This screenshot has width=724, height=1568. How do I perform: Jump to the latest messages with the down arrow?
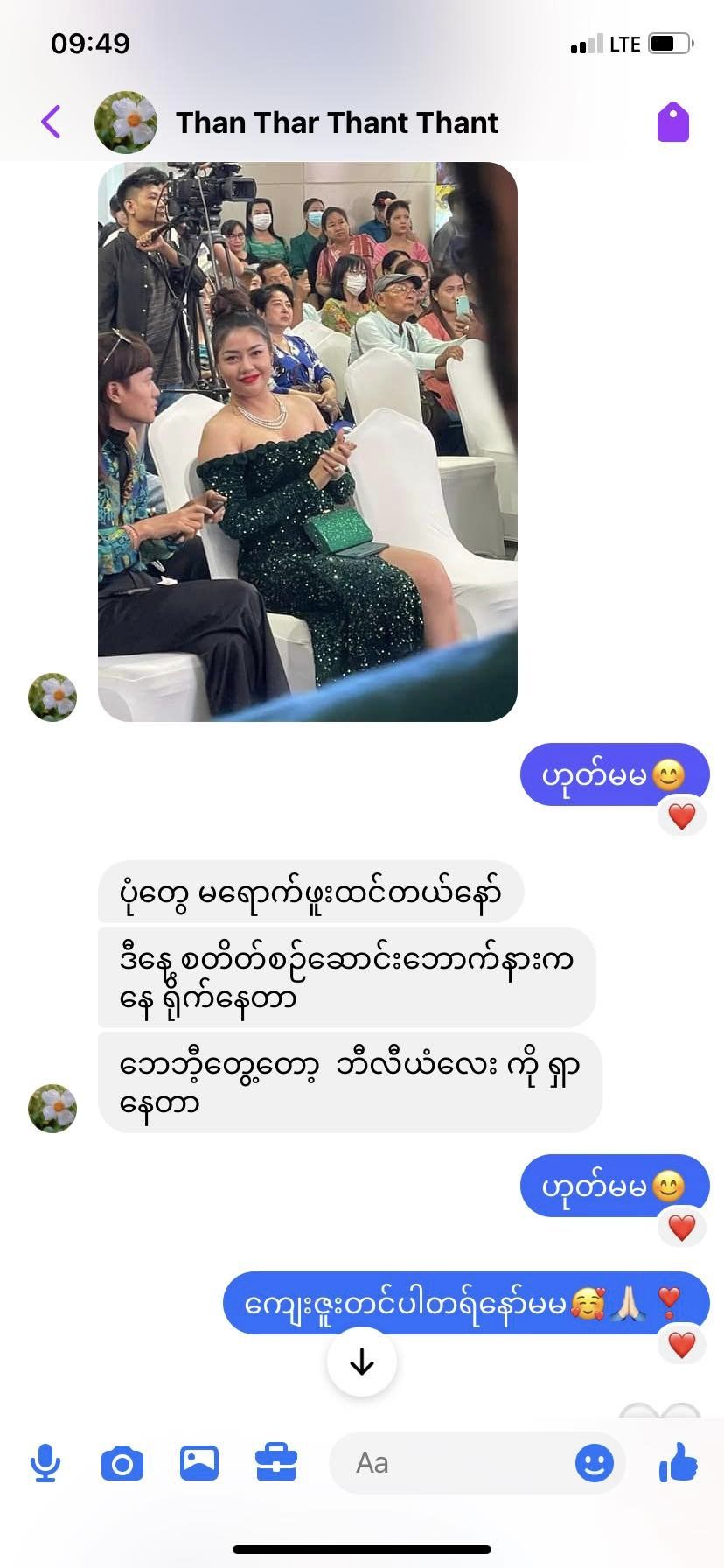(x=362, y=1362)
